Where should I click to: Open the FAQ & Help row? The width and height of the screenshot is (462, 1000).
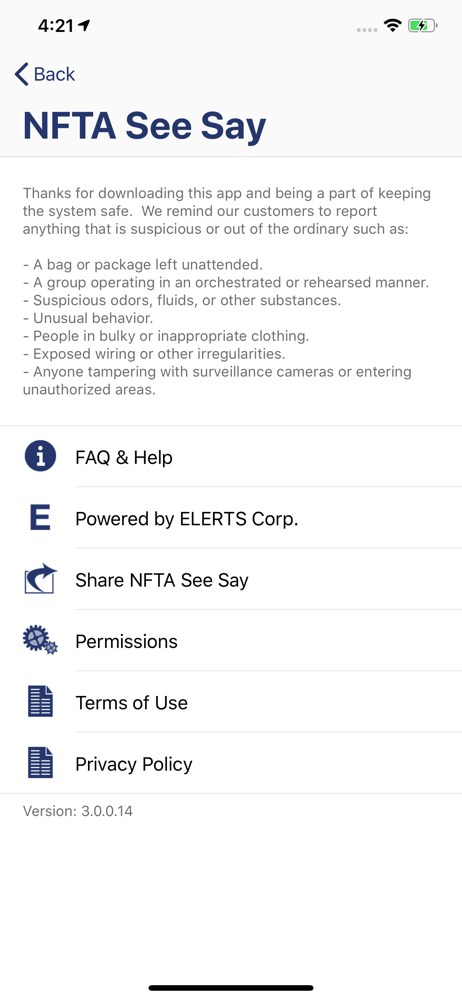click(231, 457)
